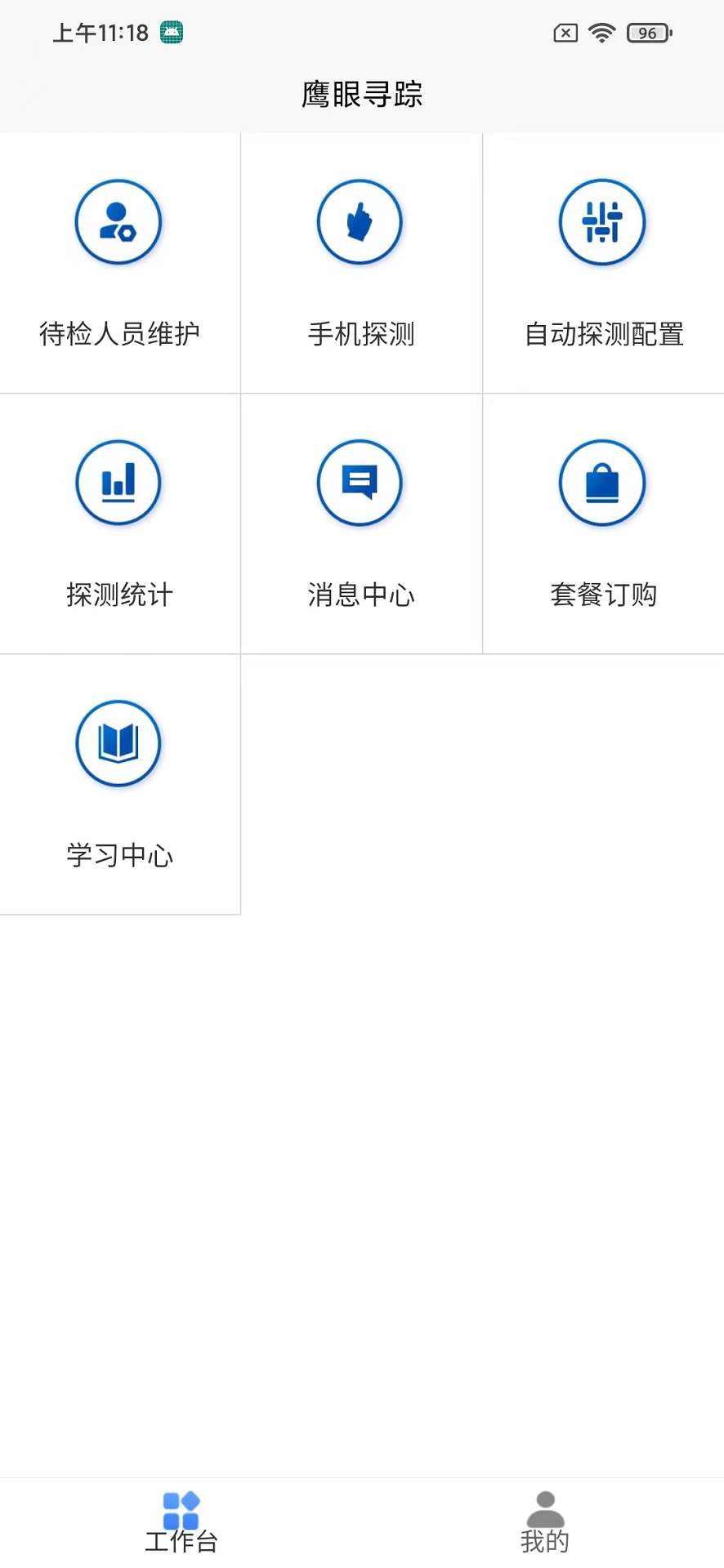The width and height of the screenshot is (724, 1568).
Task: Click the 鹰眼寻踪 app title
Action: point(362,95)
